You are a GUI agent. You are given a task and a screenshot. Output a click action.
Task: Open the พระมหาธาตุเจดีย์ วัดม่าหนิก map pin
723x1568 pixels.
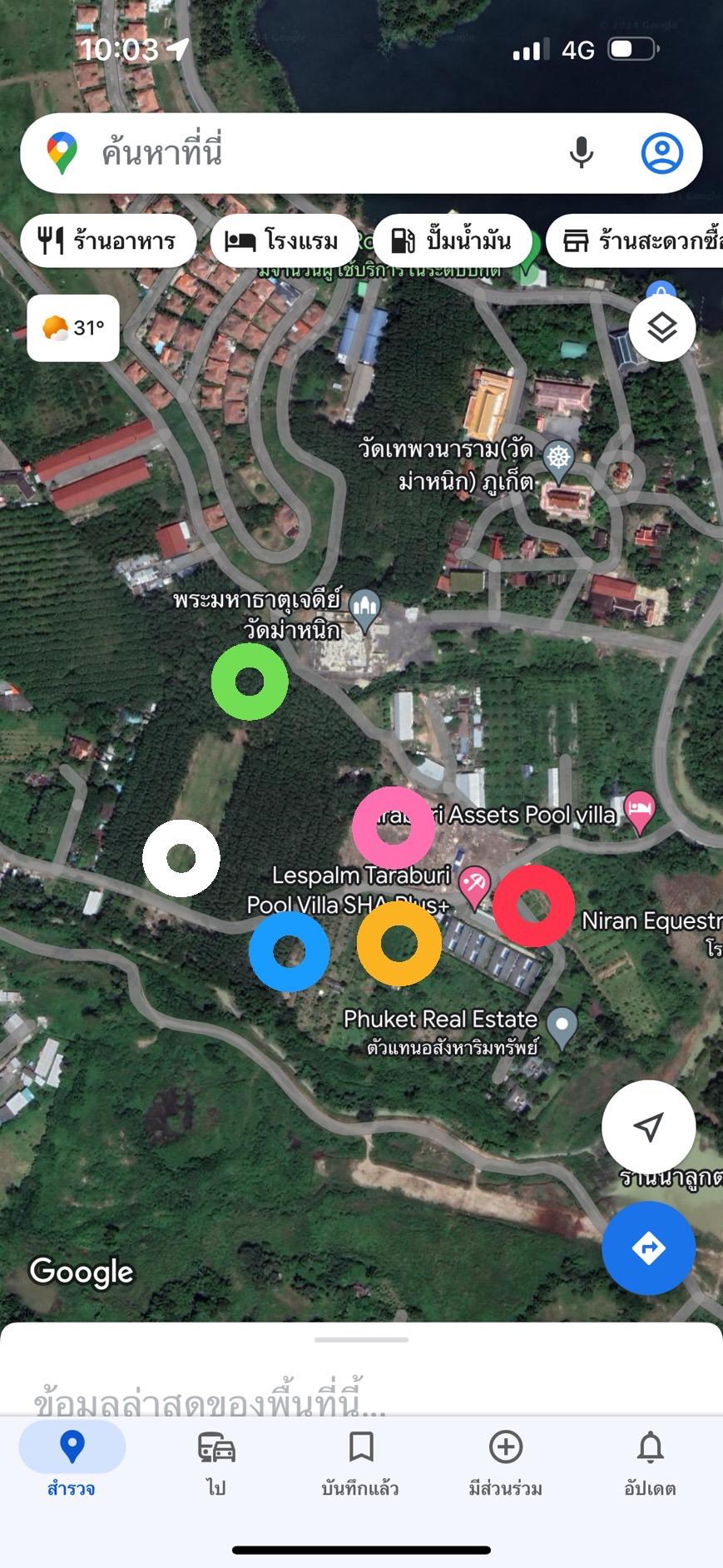364,610
